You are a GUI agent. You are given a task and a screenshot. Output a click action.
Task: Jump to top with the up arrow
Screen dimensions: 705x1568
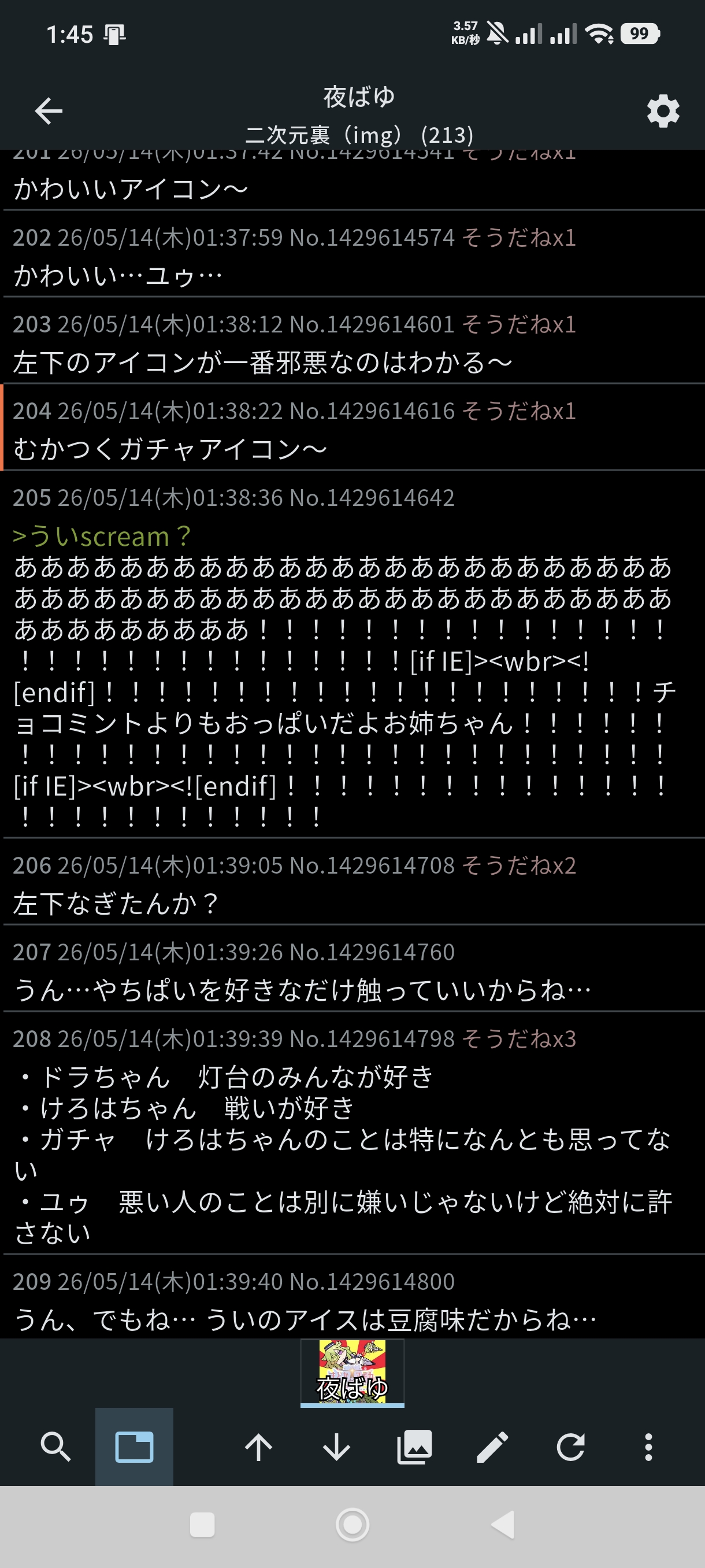click(x=258, y=1447)
